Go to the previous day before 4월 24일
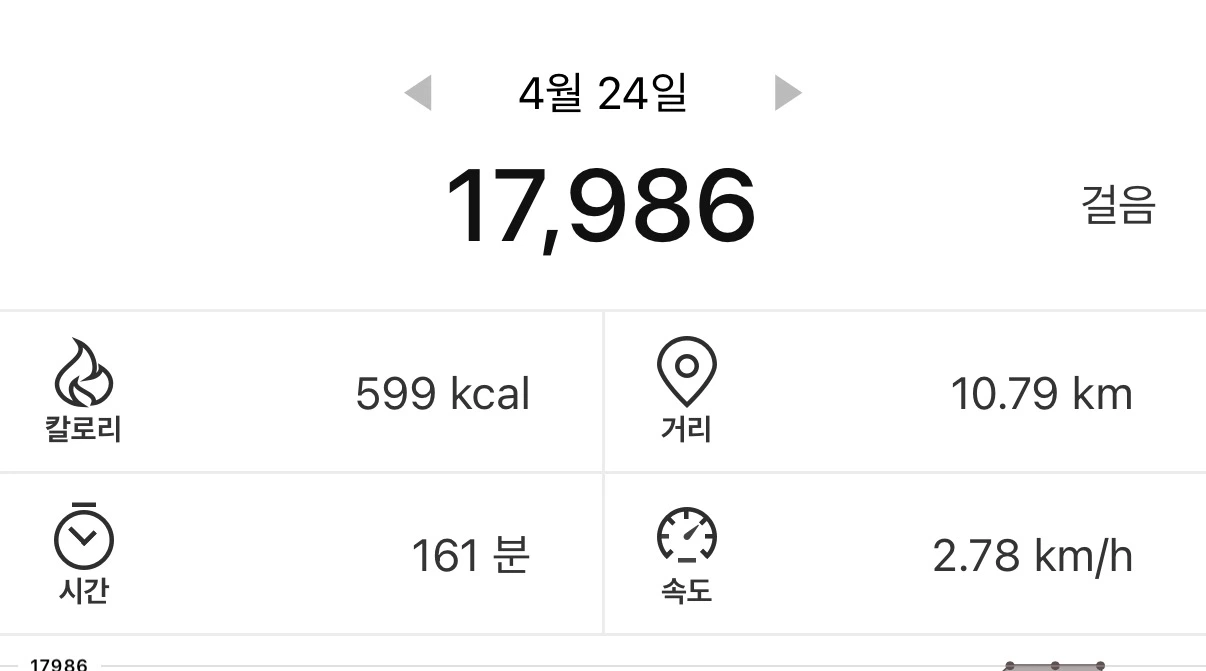 [x=418, y=93]
